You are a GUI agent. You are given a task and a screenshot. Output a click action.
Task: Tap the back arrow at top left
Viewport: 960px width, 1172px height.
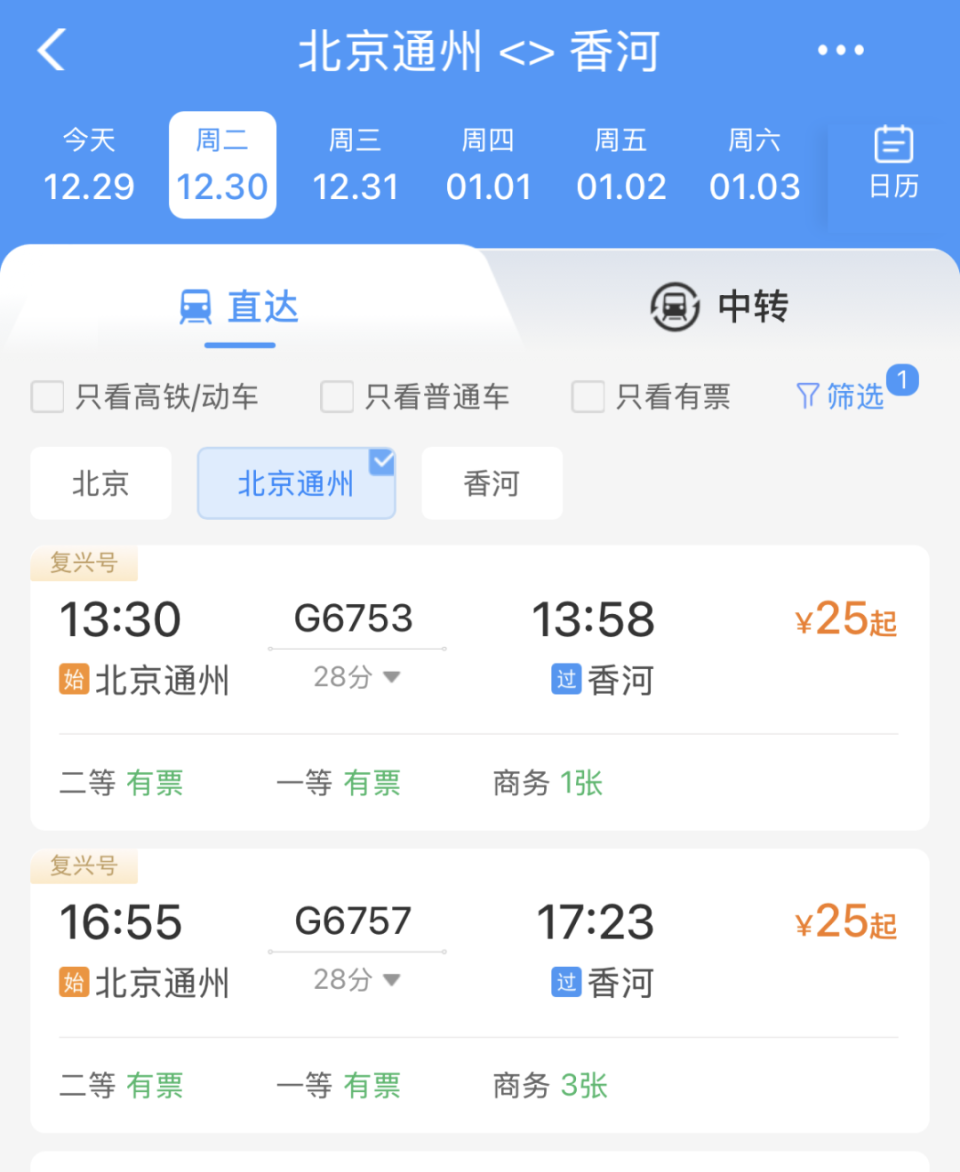(x=51, y=48)
